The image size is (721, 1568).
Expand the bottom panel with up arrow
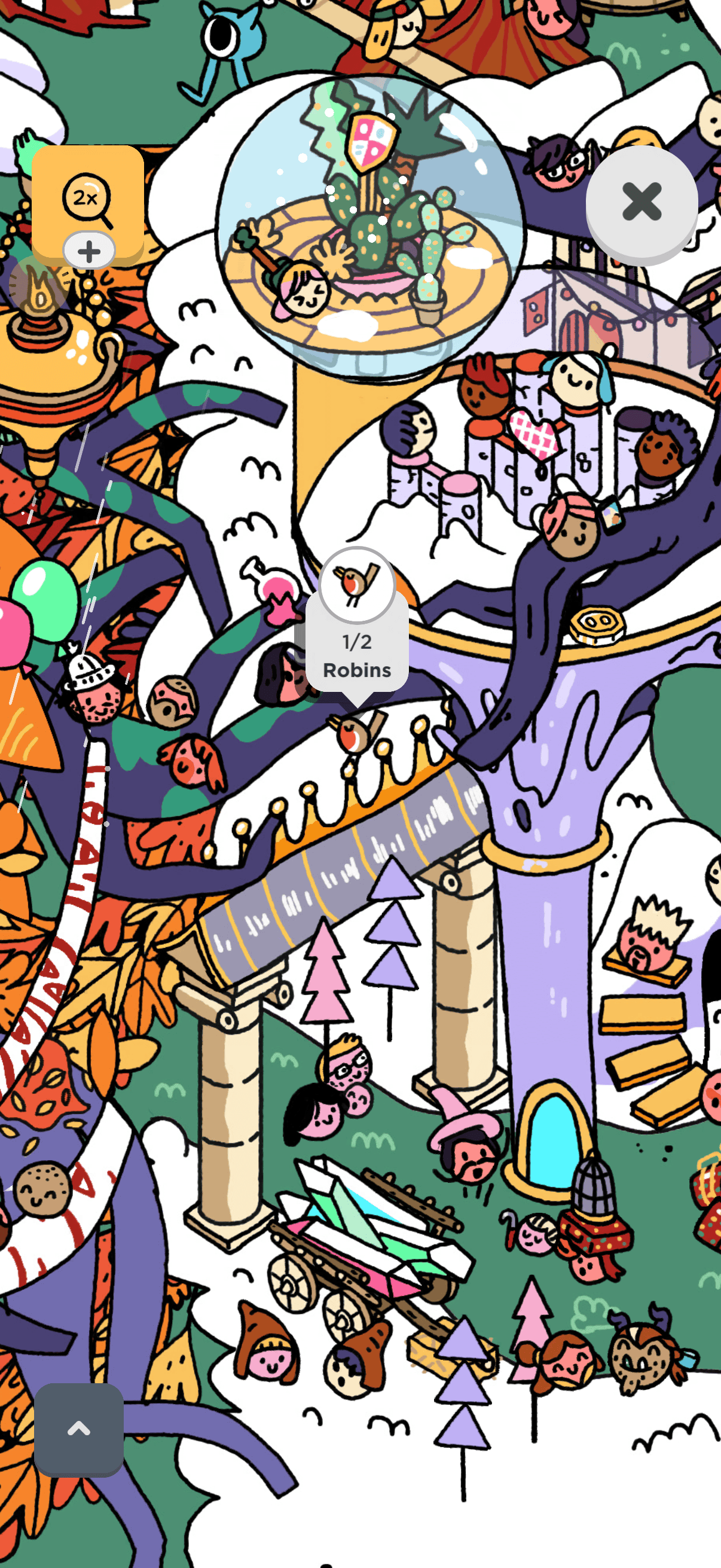click(79, 1429)
